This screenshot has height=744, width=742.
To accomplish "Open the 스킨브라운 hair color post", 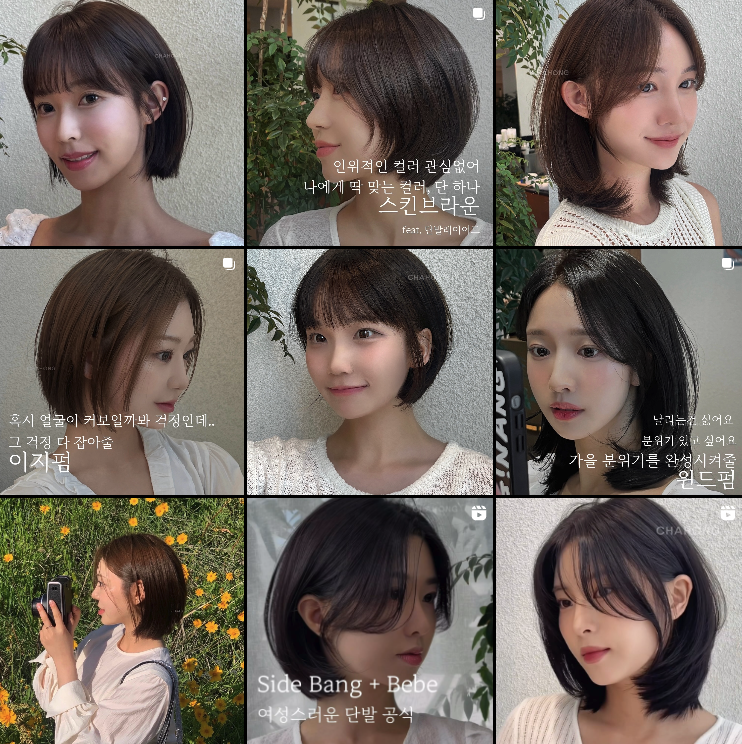I will [x=370, y=122].
